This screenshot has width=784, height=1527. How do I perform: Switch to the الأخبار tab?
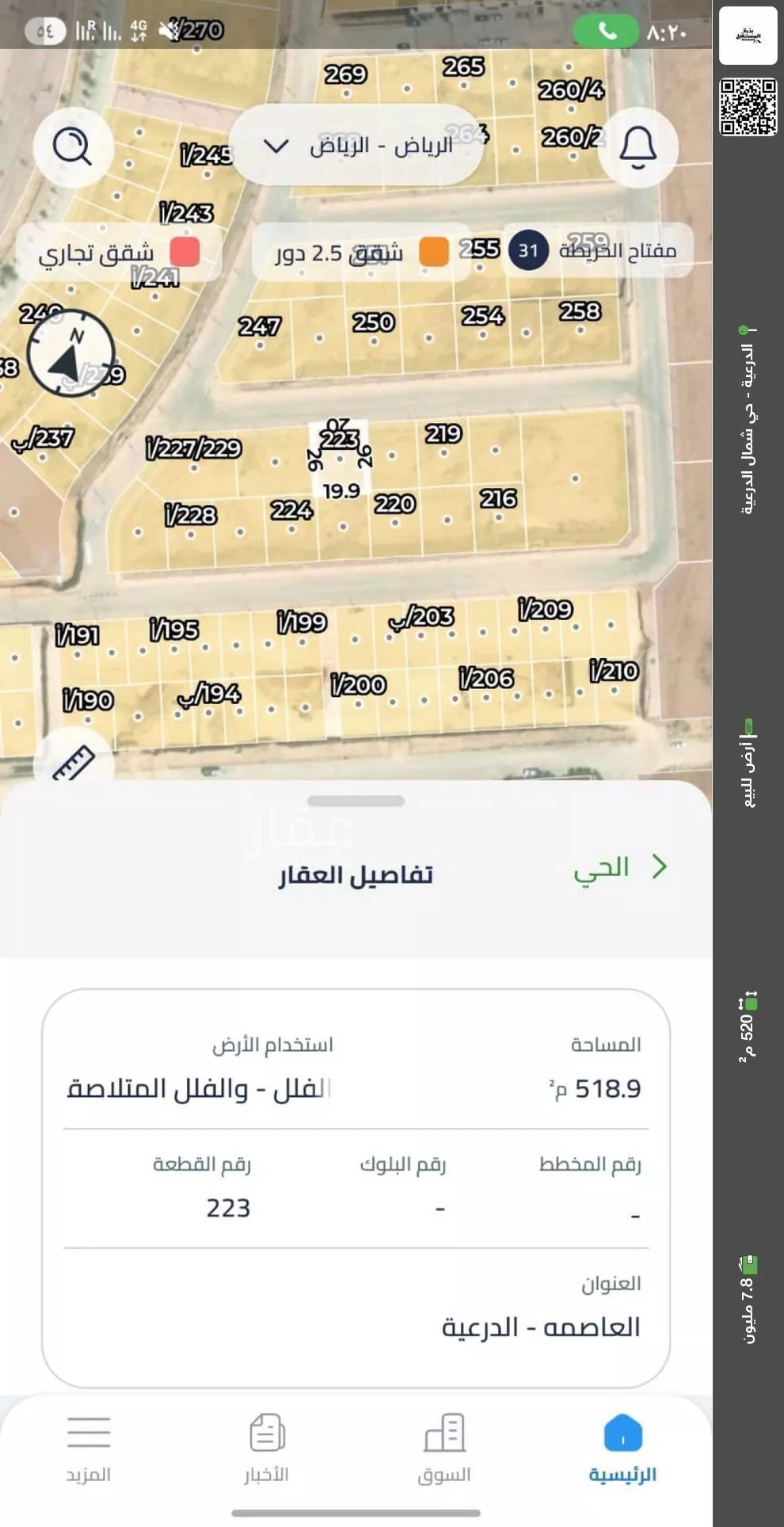pos(267,1449)
